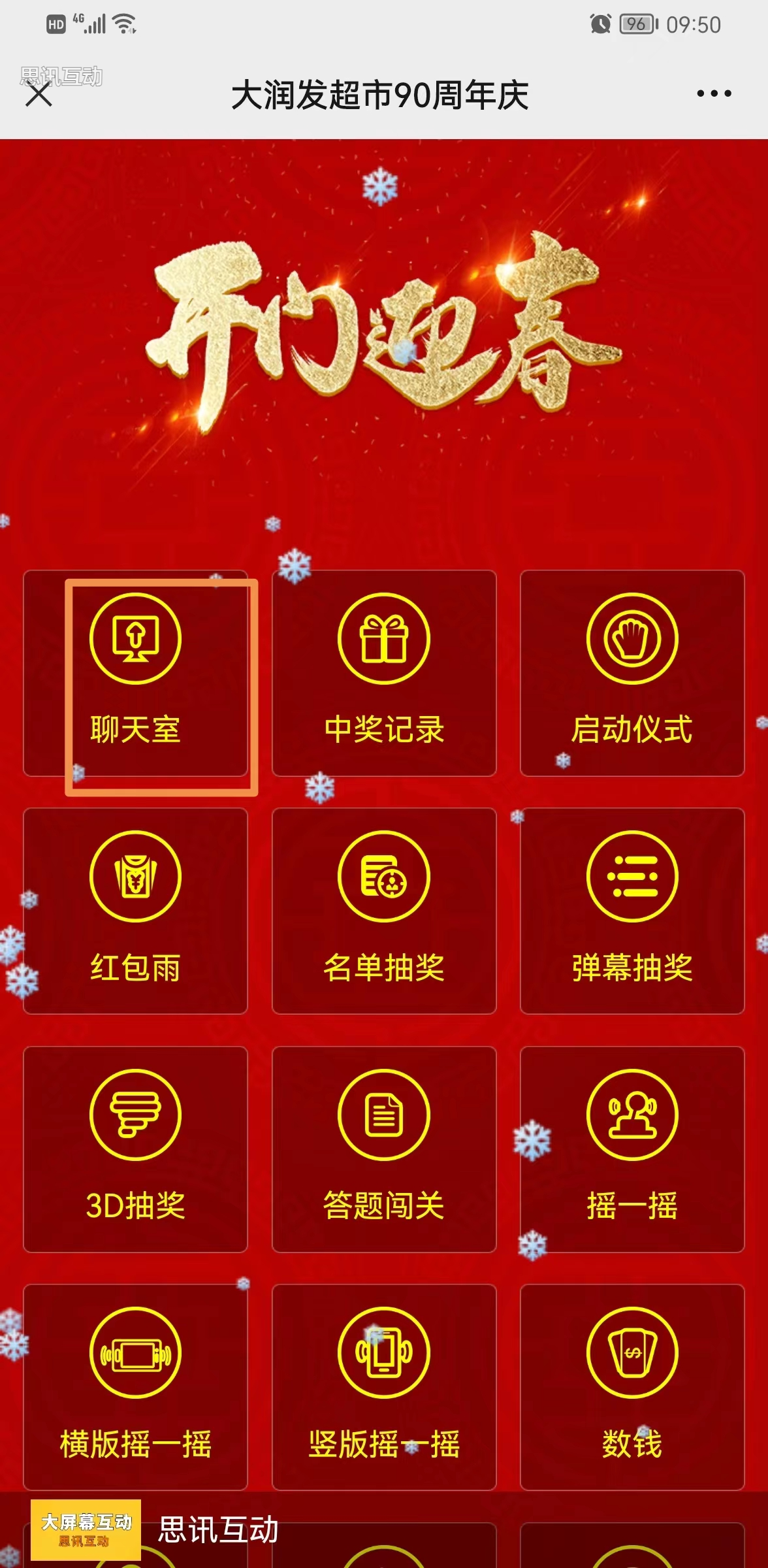
Task: Start 答题闯关 quiz challenge
Action: [384, 1149]
